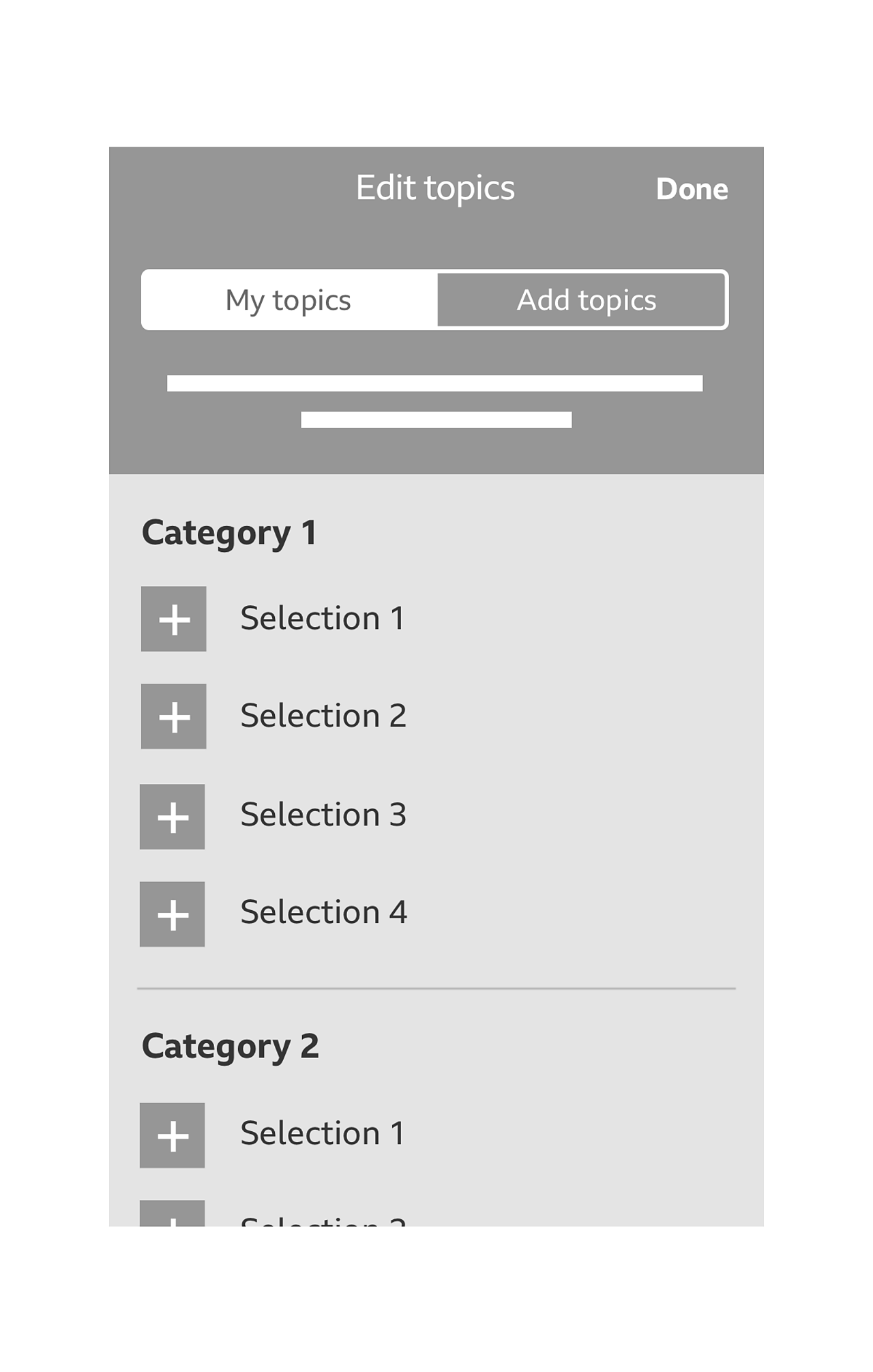This screenshot has height=1372, width=873.
Task: Add Selection 1 under Category 2
Action: [173, 1135]
